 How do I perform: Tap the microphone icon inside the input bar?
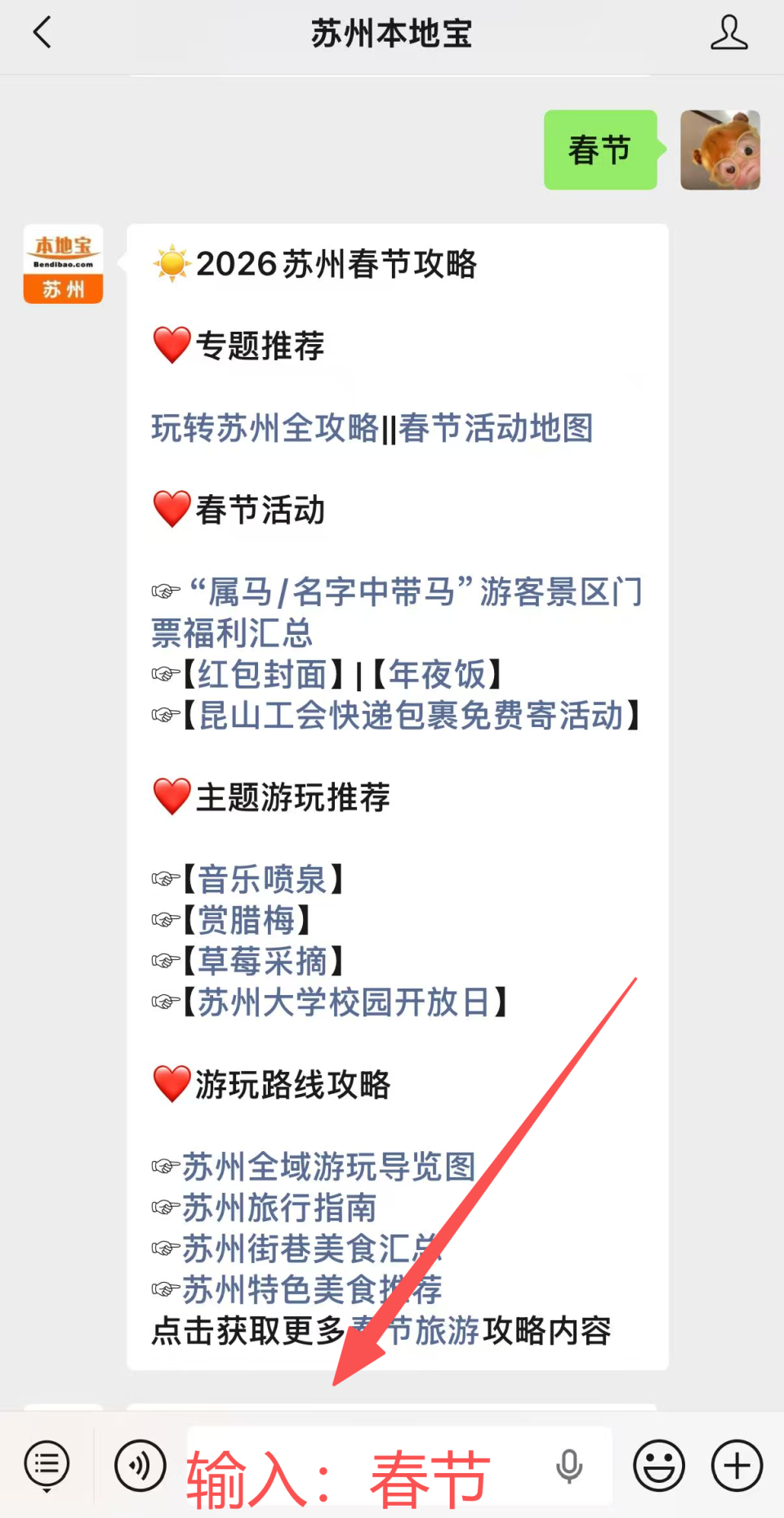[570, 1465]
